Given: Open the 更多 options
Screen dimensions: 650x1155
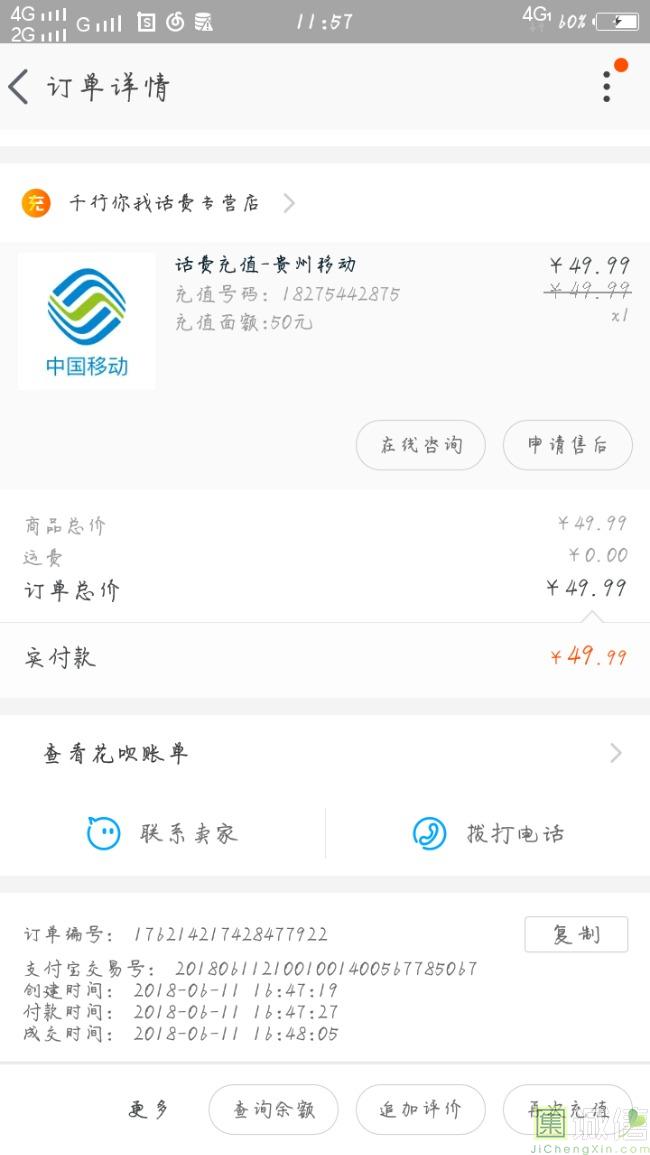Looking at the screenshot, I should [149, 1109].
